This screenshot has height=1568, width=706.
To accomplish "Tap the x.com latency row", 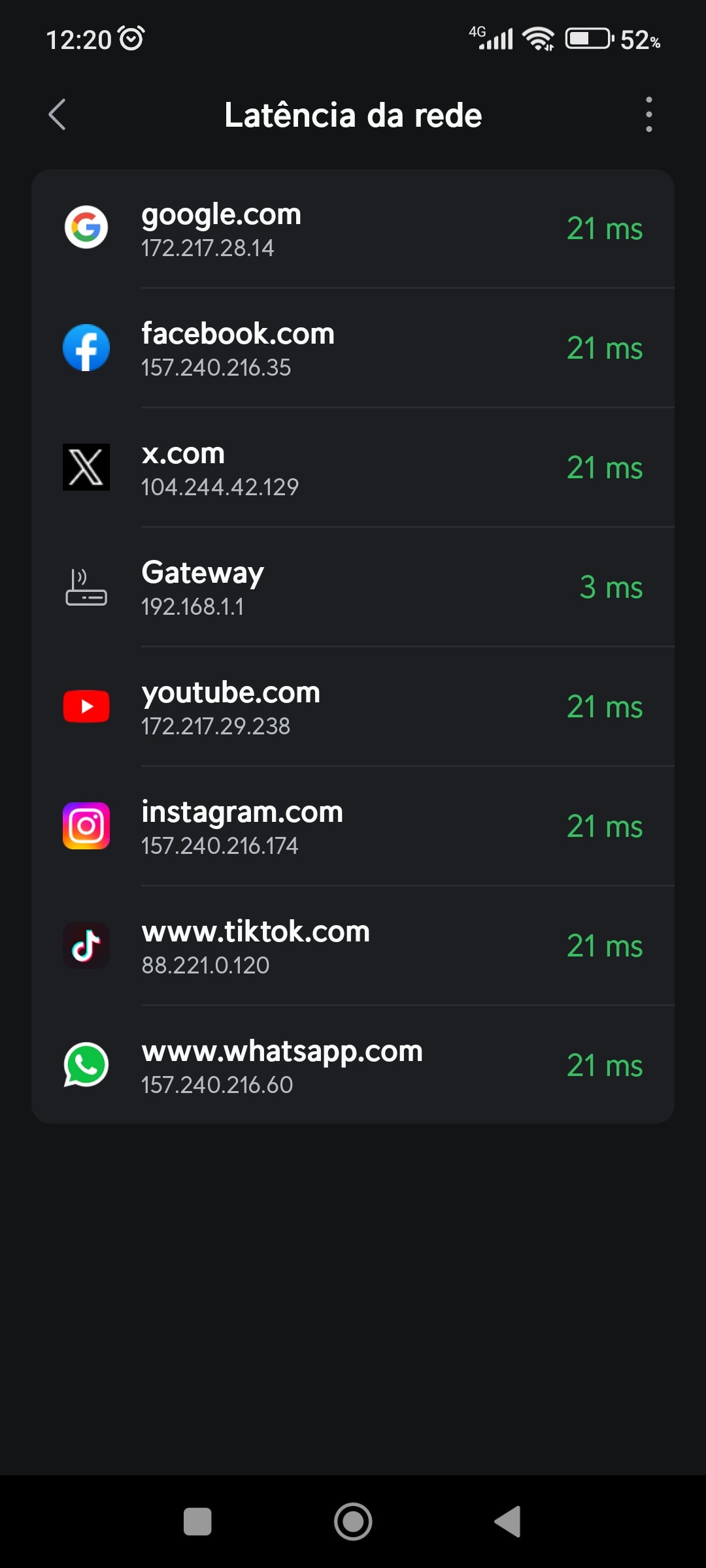I will [x=353, y=468].
